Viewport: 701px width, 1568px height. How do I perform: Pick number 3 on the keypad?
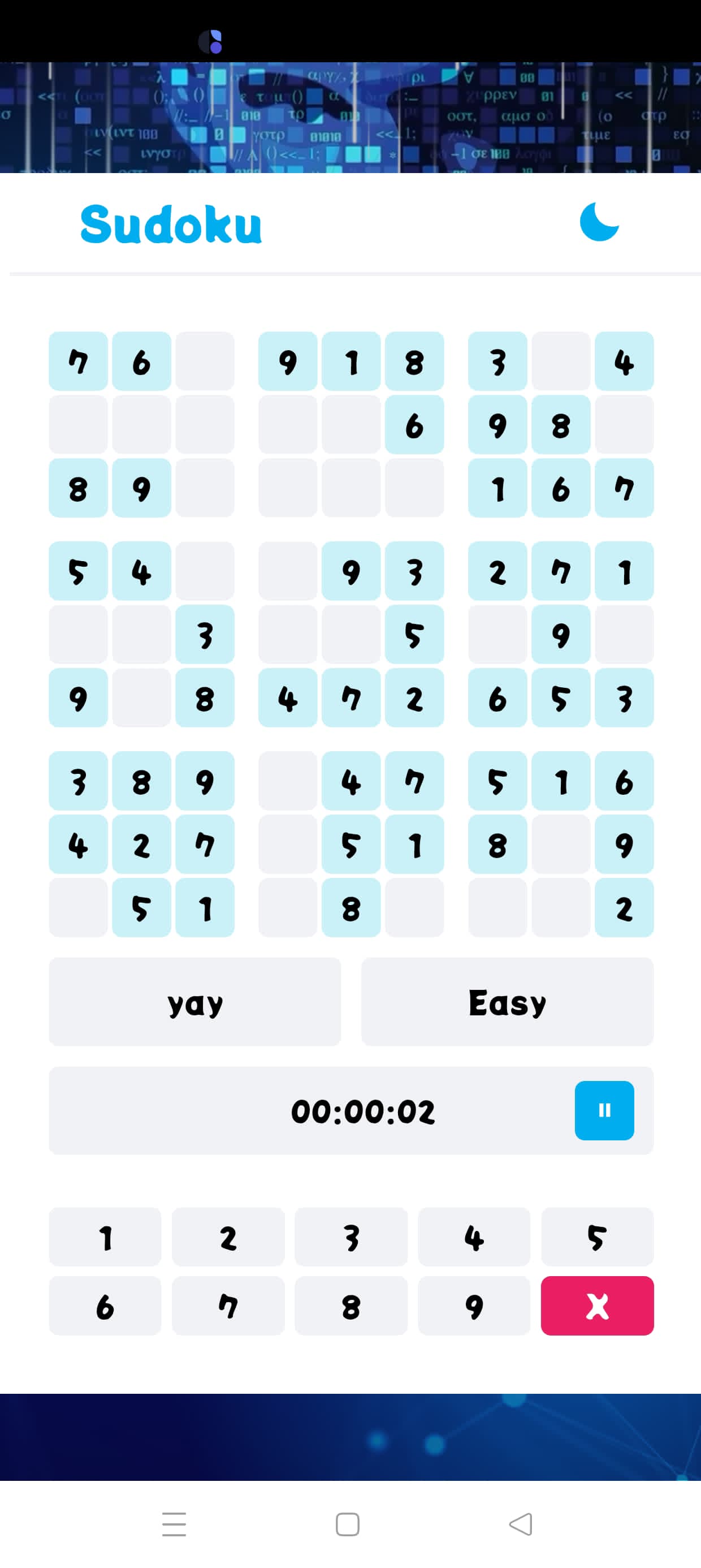(x=351, y=1237)
